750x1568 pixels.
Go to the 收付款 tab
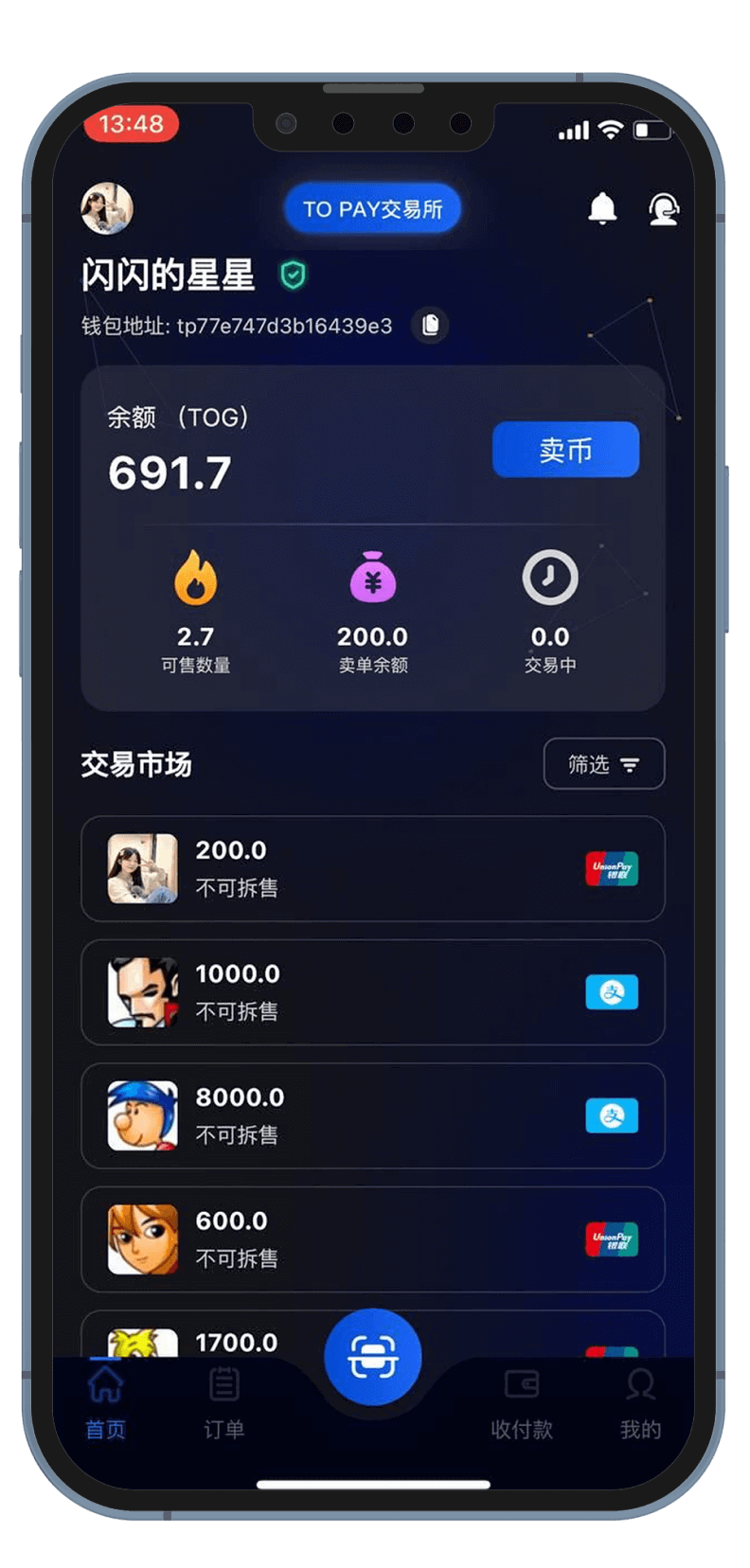click(x=522, y=1403)
